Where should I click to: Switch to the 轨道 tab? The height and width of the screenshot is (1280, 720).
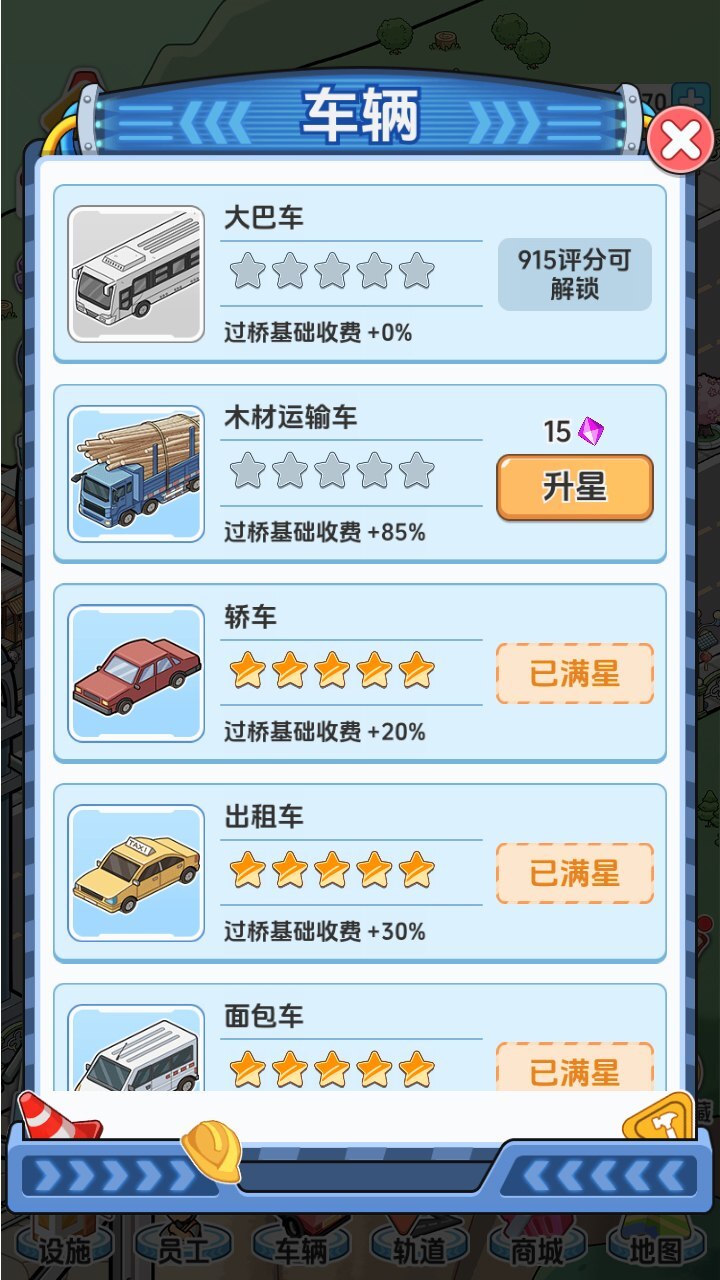point(419,1249)
